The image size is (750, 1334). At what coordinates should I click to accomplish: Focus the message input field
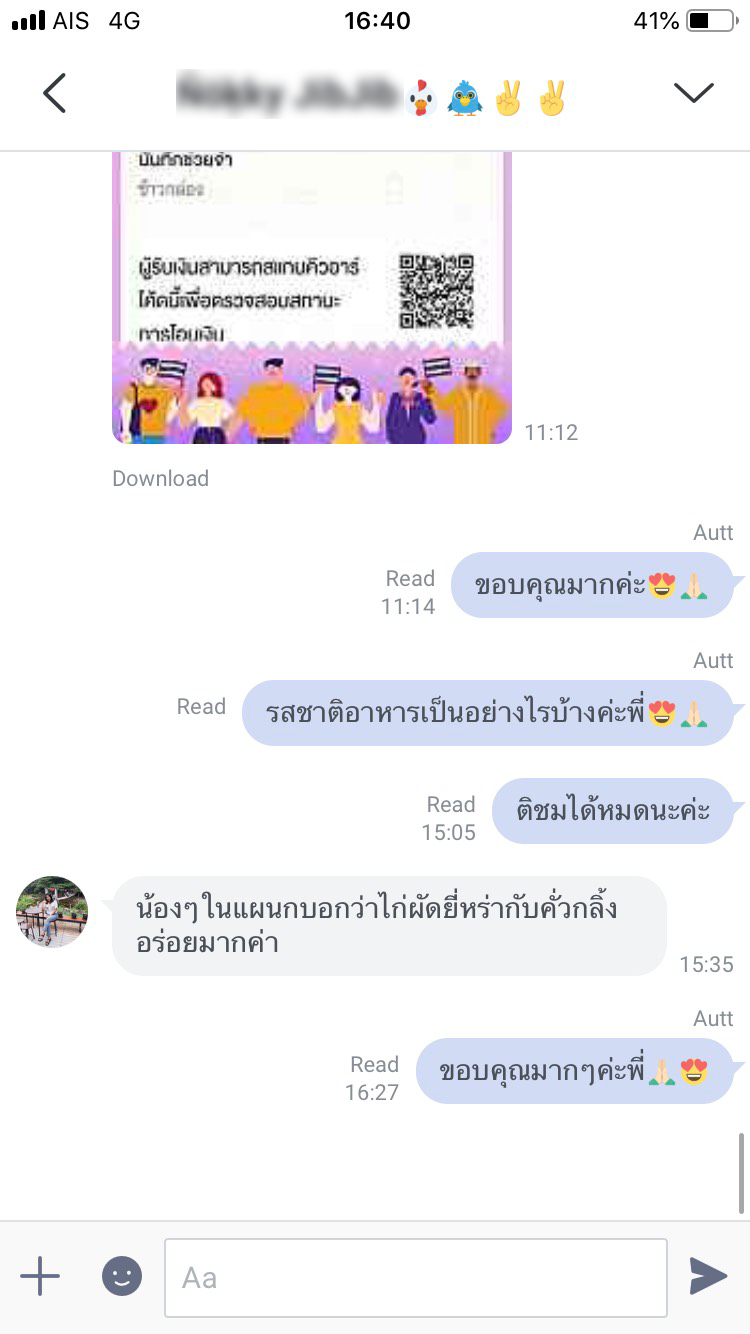(415, 1277)
